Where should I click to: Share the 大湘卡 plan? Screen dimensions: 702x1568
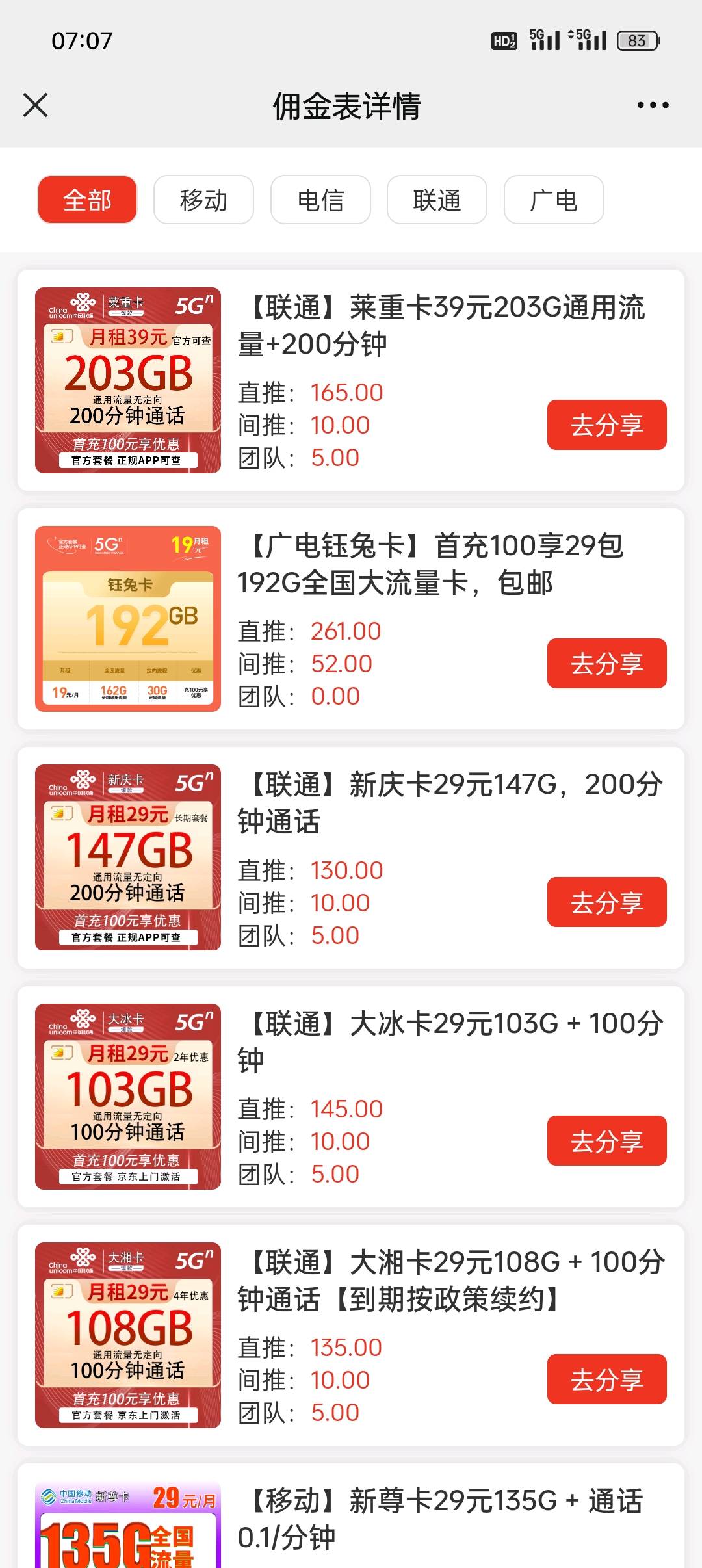click(606, 1379)
